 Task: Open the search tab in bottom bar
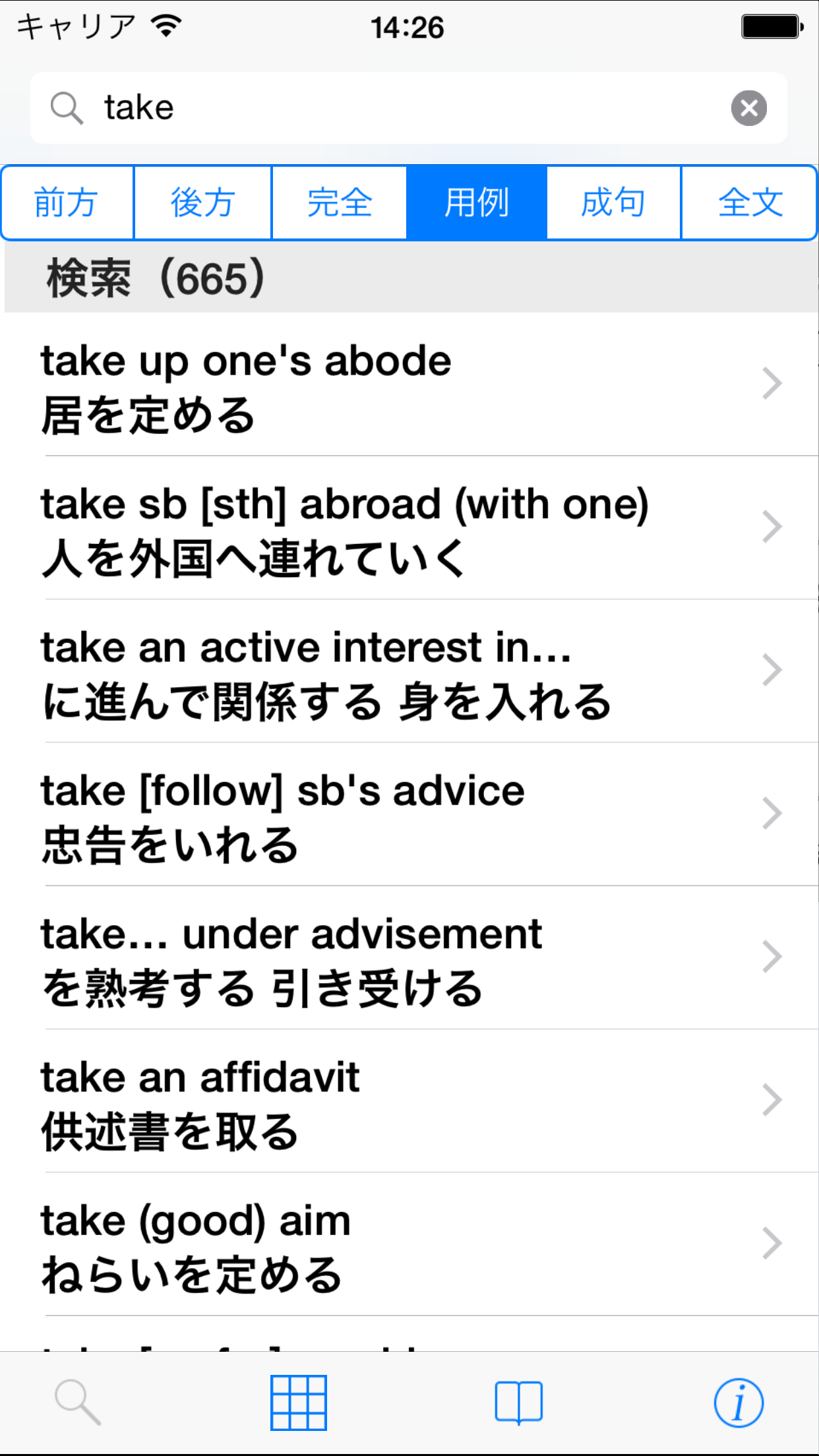(78, 1403)
